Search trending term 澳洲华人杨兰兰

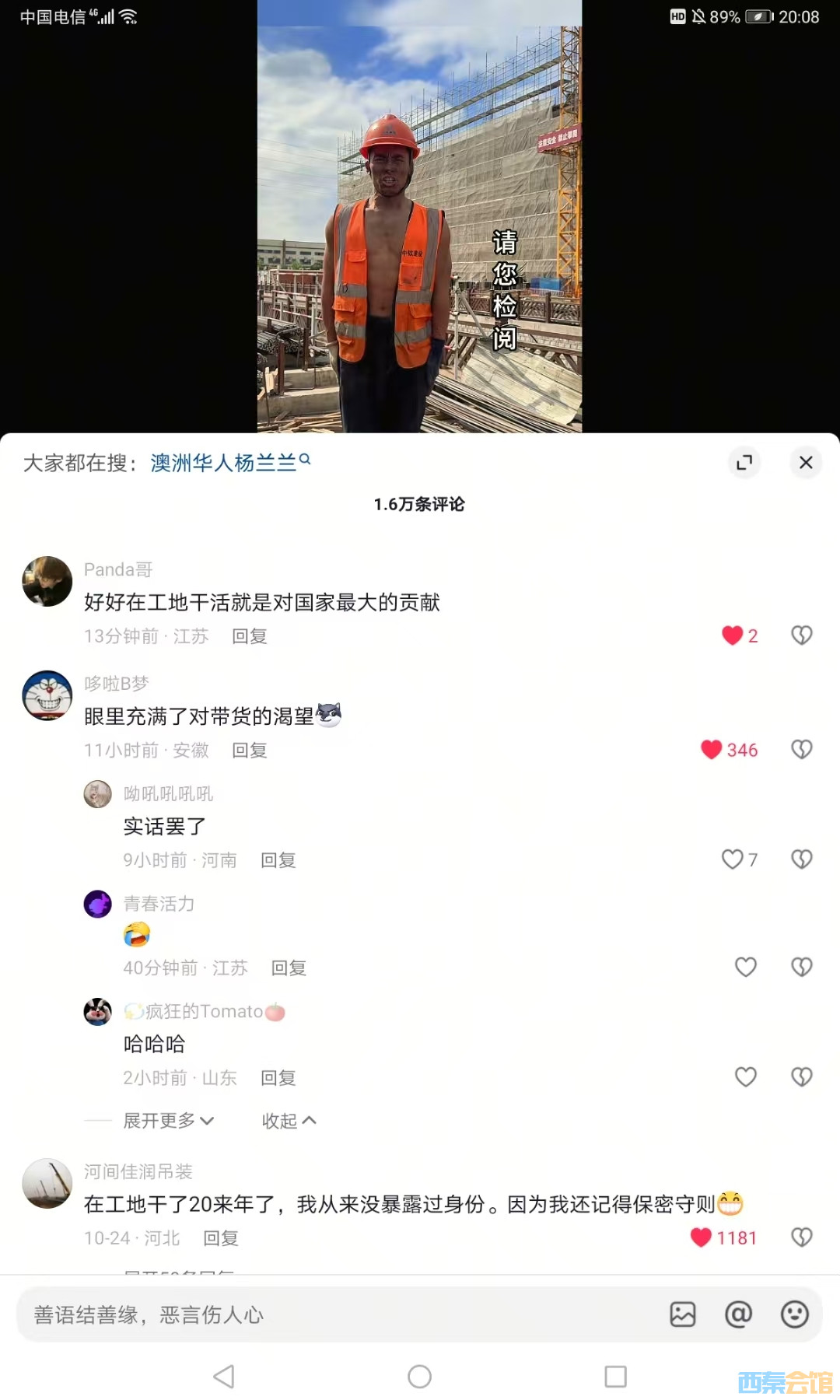pyautogui.click(x=225, y=464)
